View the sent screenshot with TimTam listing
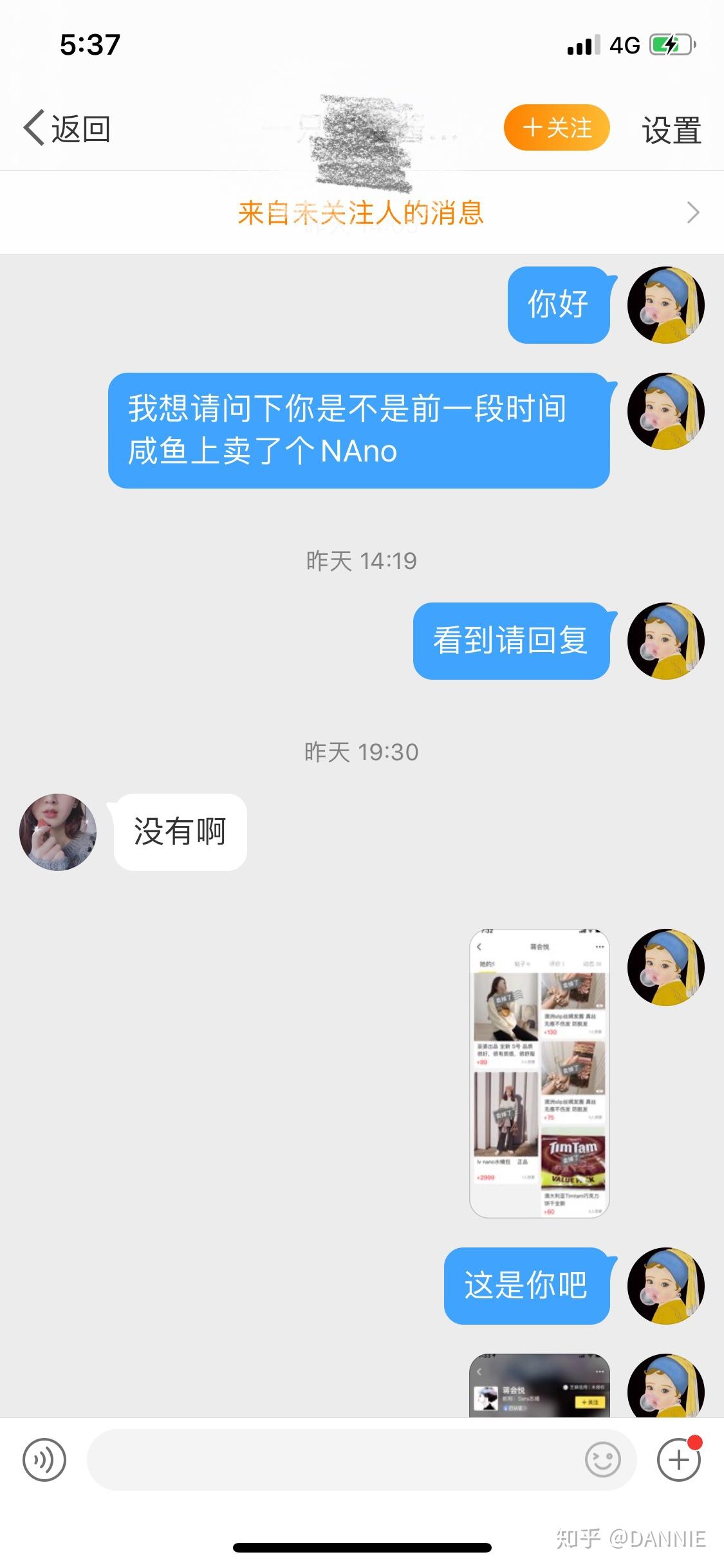 point(539,1073)
